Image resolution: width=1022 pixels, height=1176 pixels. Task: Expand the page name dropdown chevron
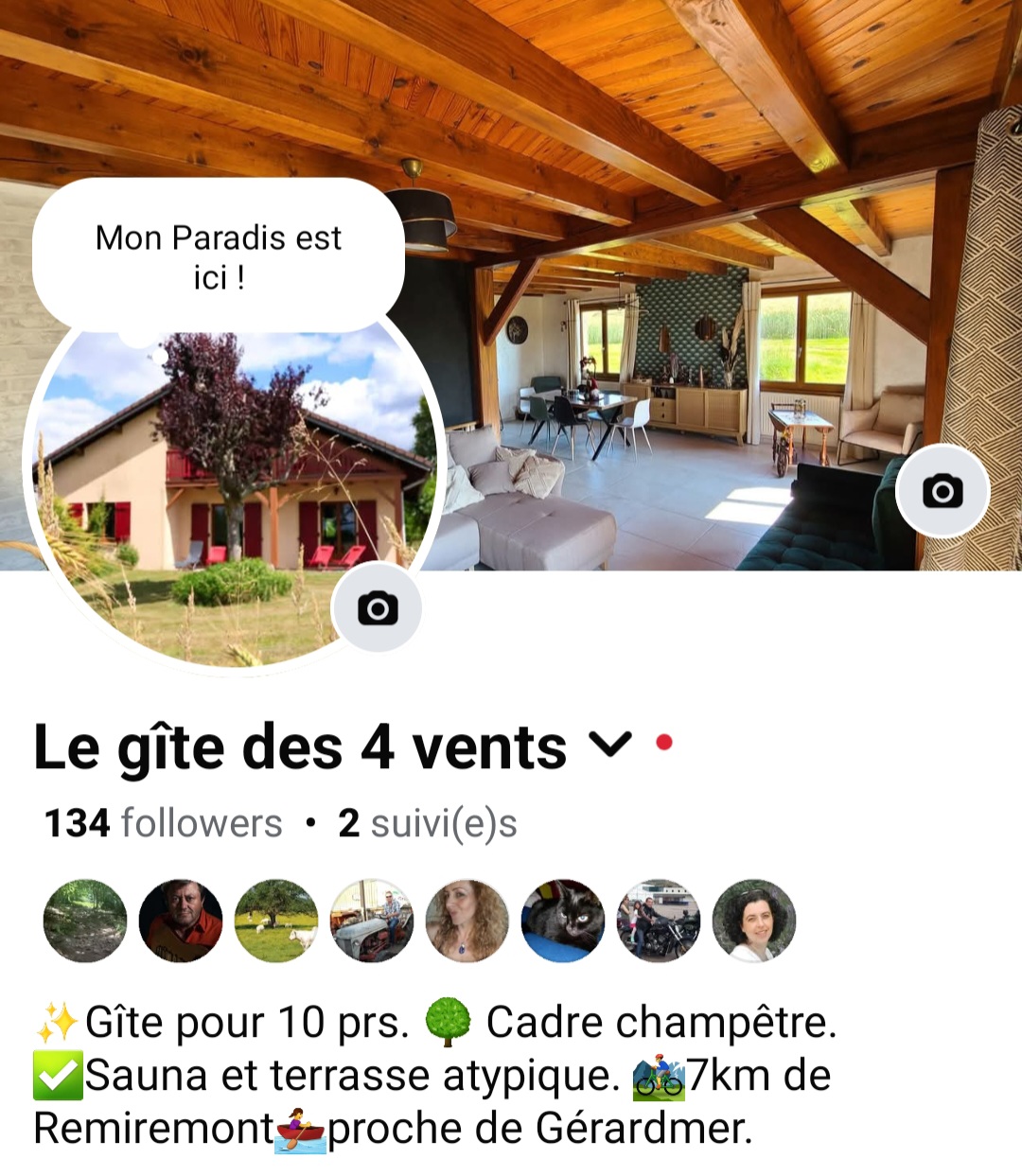click(x=610, y=745)
